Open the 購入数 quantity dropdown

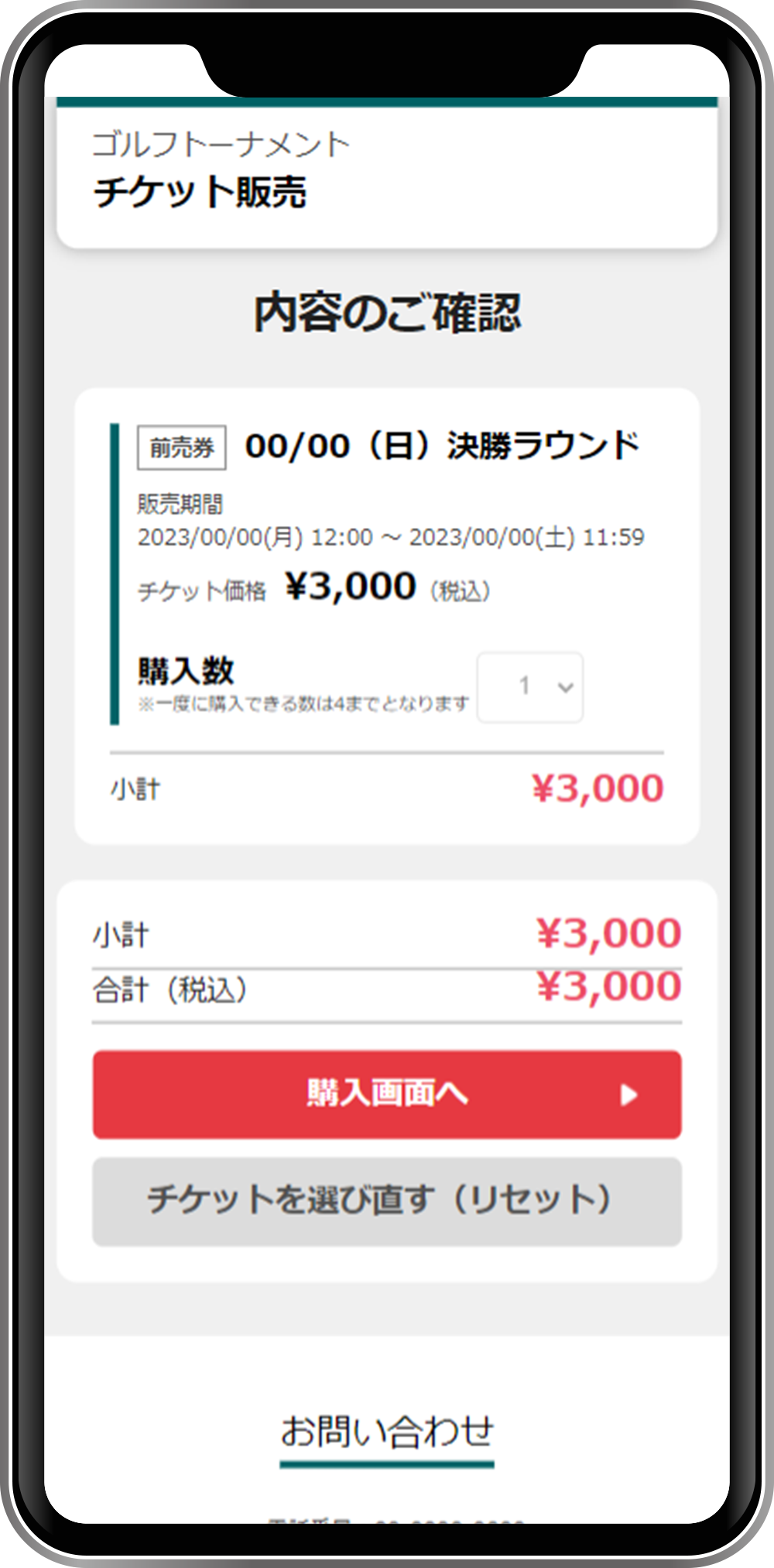click(x=530, y=687)
